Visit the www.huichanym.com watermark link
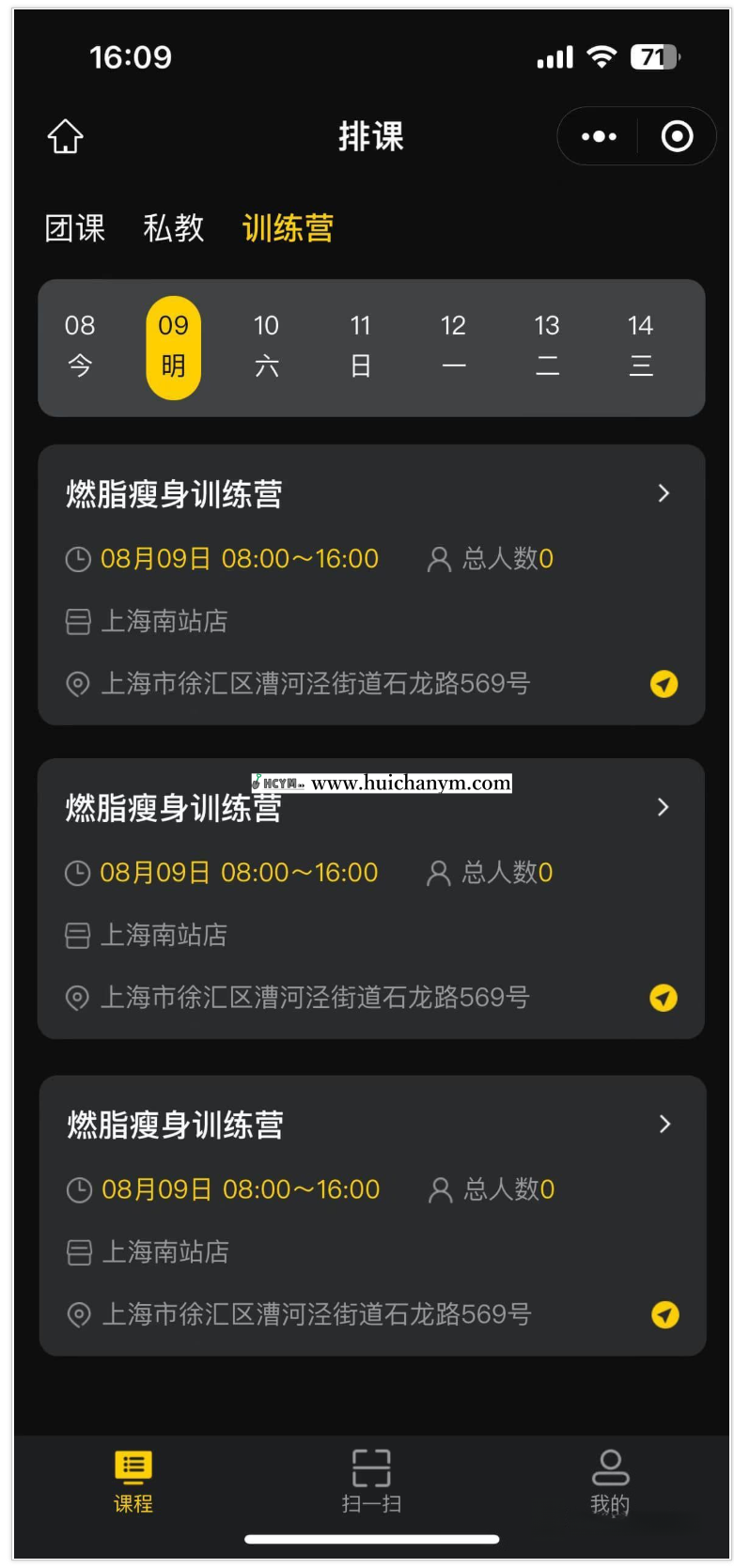The height and width of the screenshot is (1568, 734). (406, 782)
